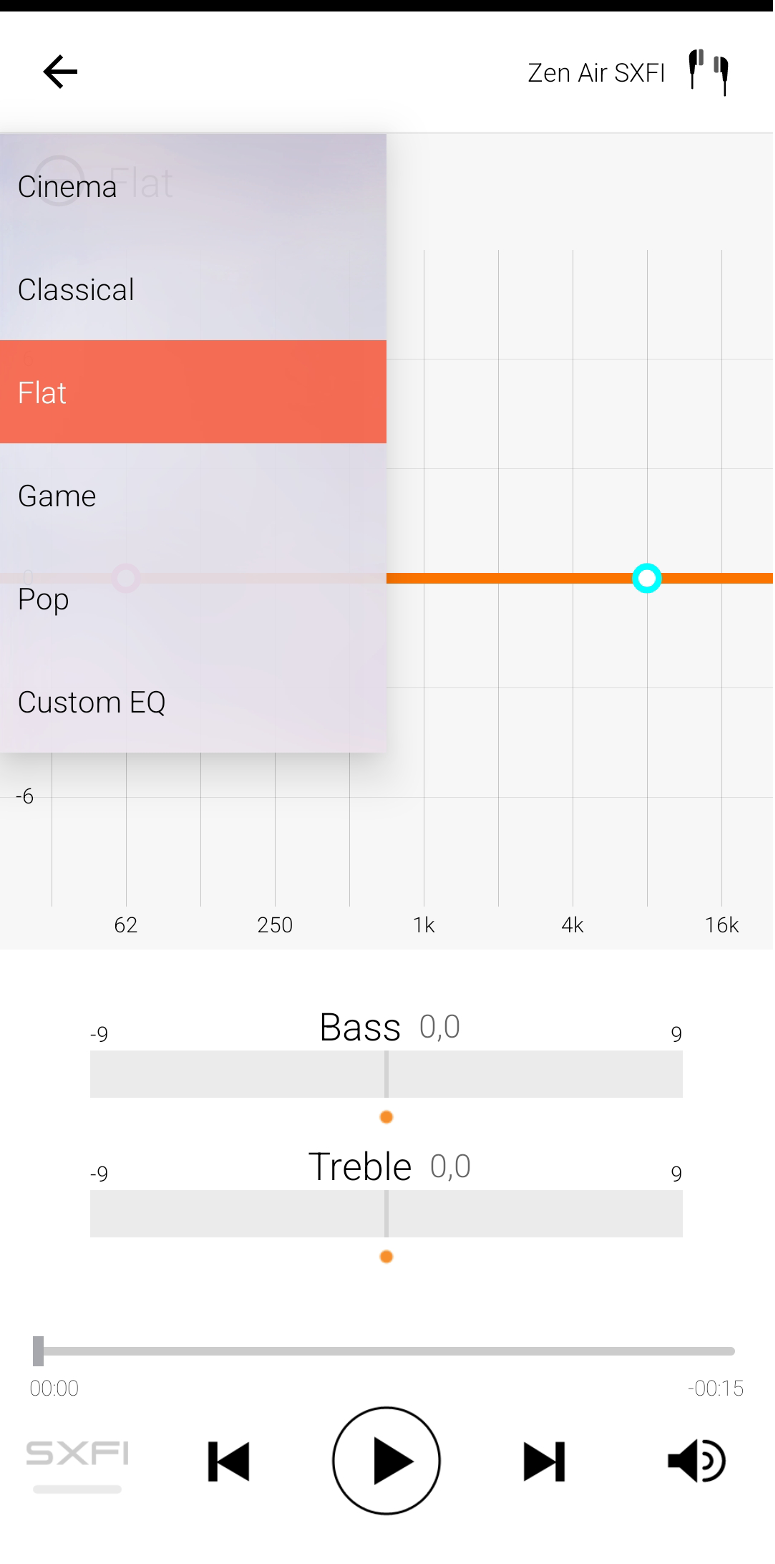775x1564 pixels.
Task: Open the volume speaker control
Action: (697, 1462)
